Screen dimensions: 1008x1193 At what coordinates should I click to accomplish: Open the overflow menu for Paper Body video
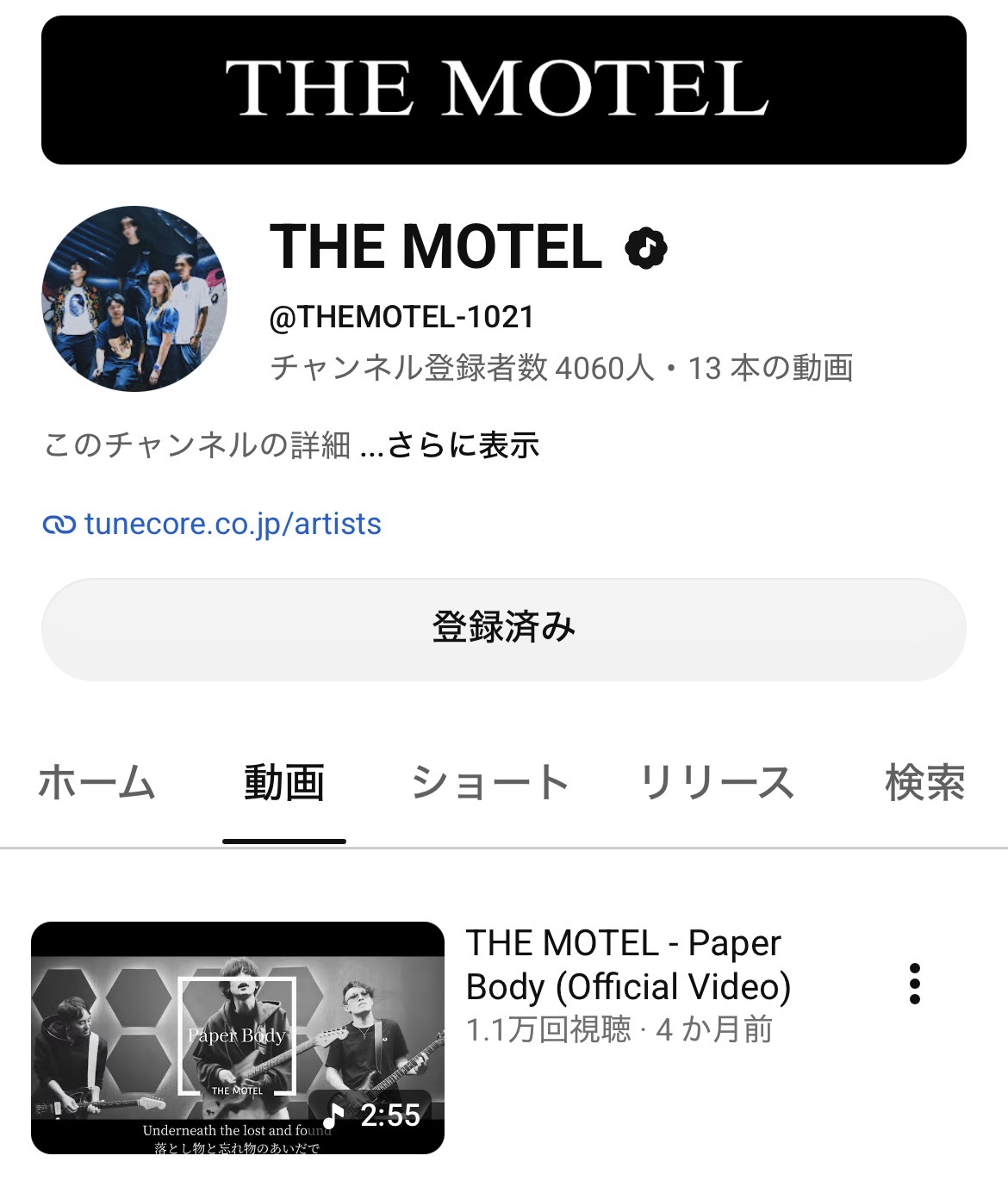coord(915,984)
